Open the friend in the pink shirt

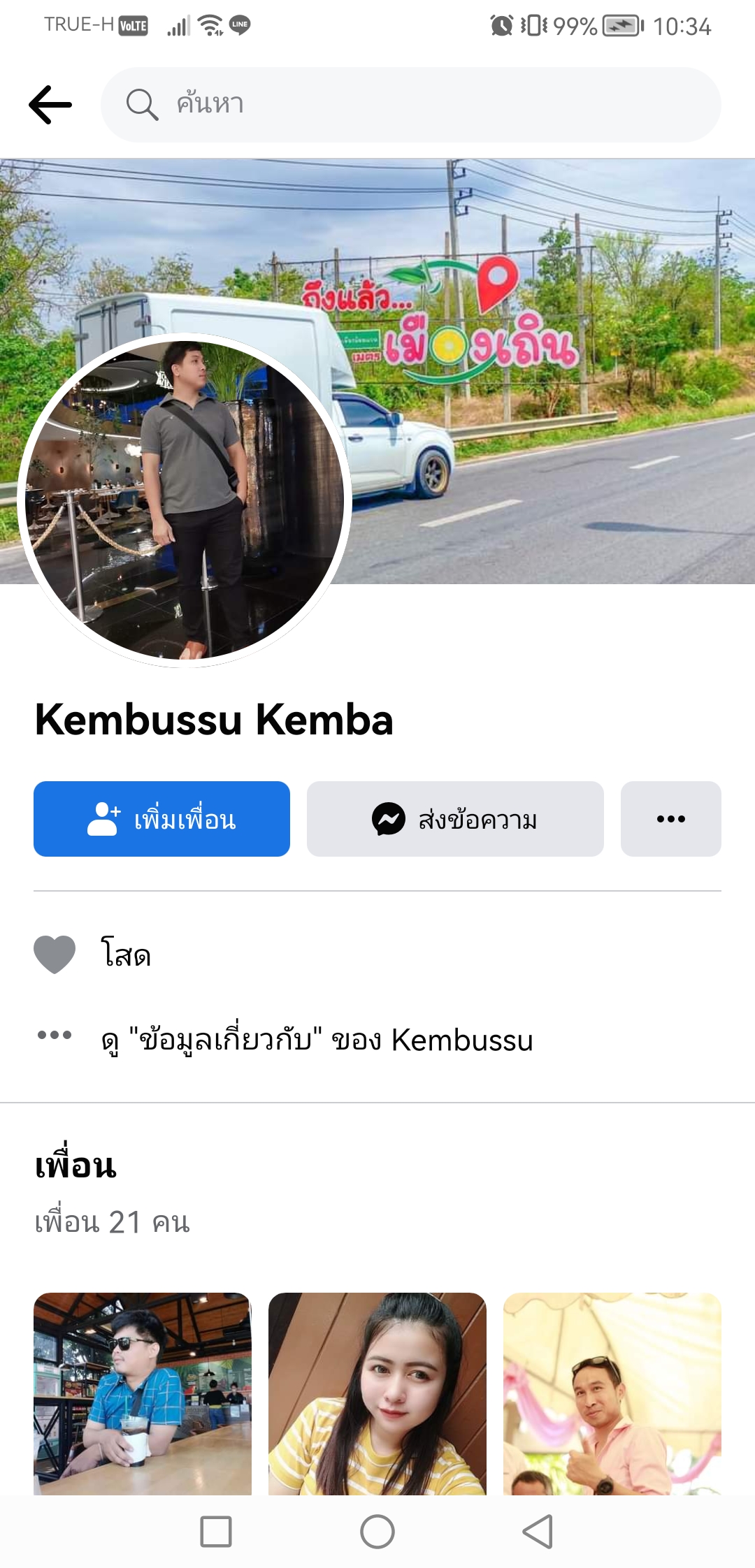click(612, 1393)
